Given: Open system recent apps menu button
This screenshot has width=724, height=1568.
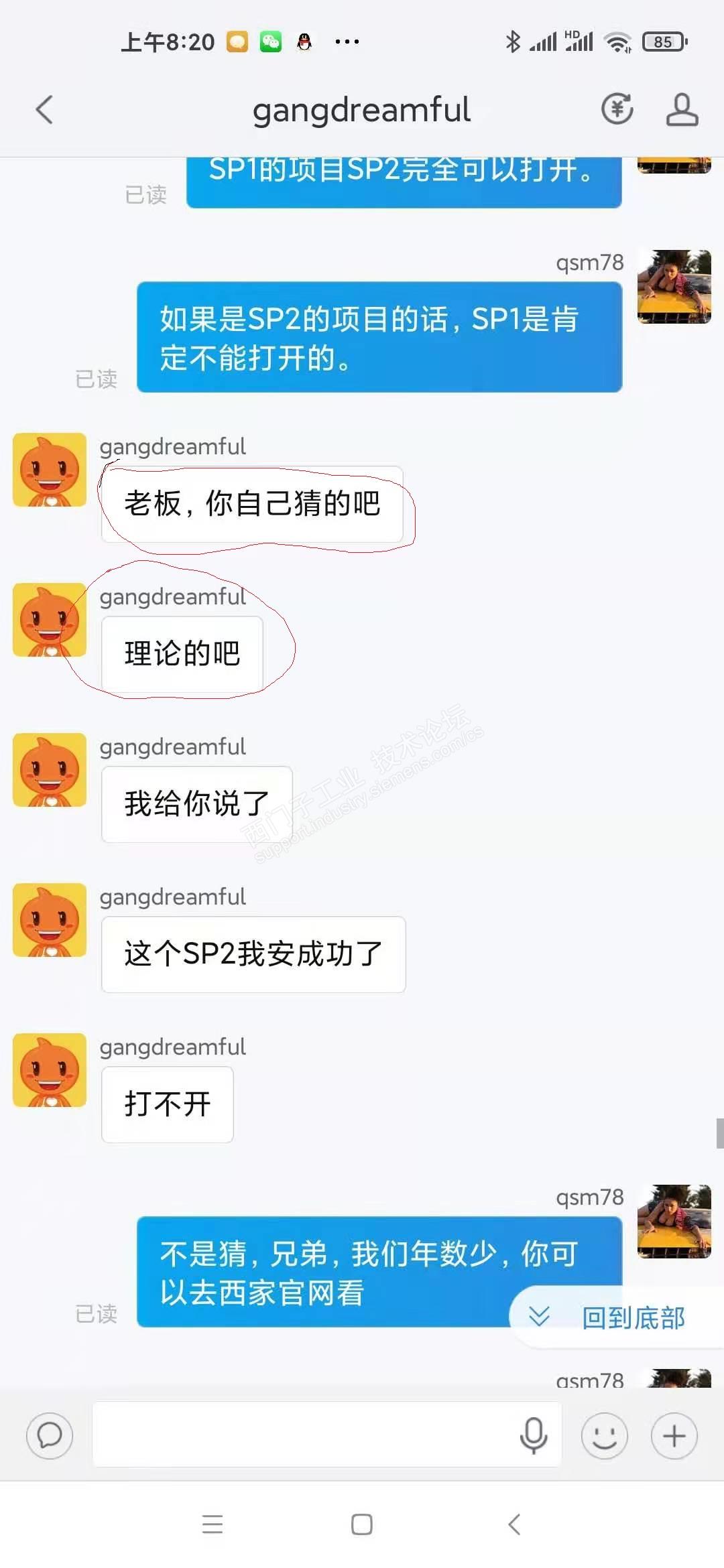Looking at the screenshot, I should [212, 1524].
